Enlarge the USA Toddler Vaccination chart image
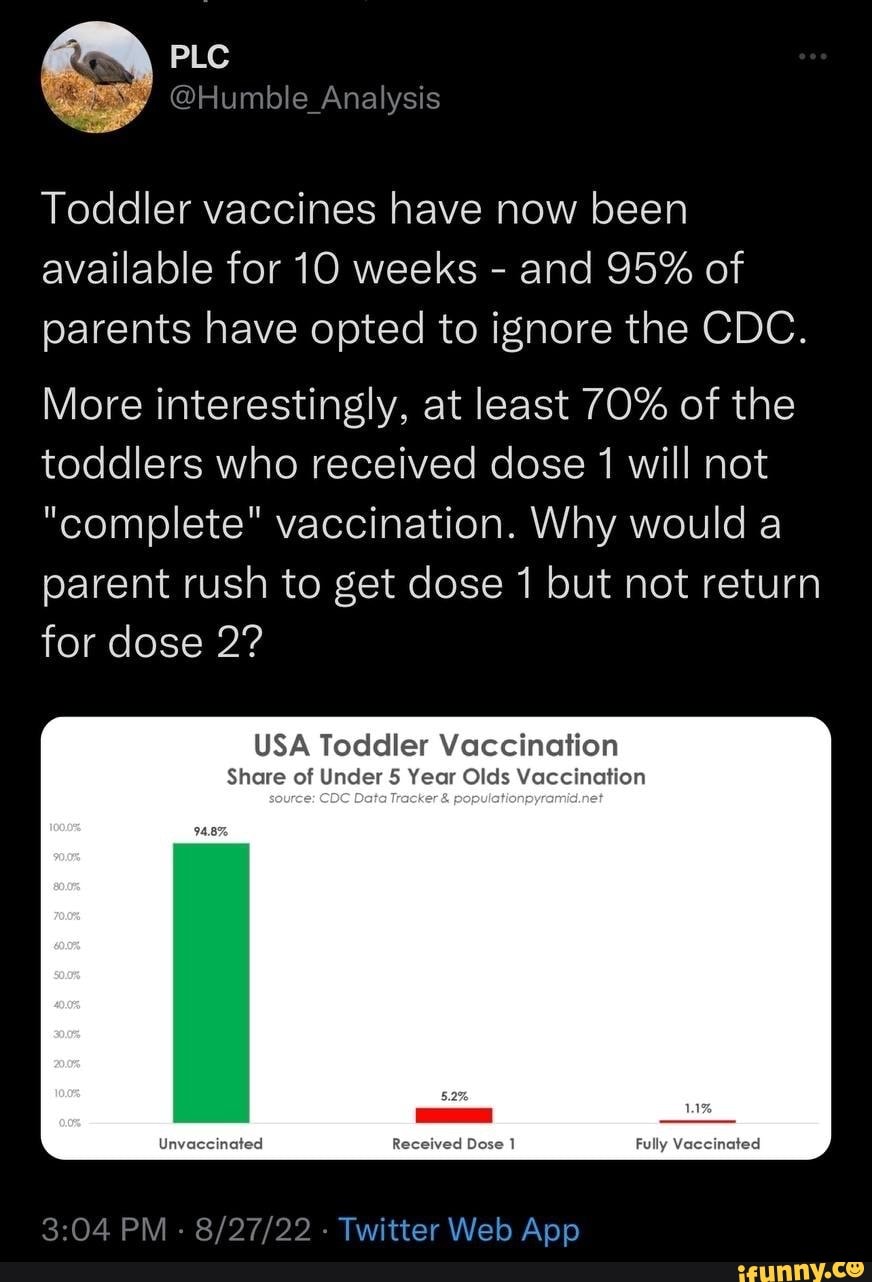Screen dimensions: 872x1282 coord(436,937)
